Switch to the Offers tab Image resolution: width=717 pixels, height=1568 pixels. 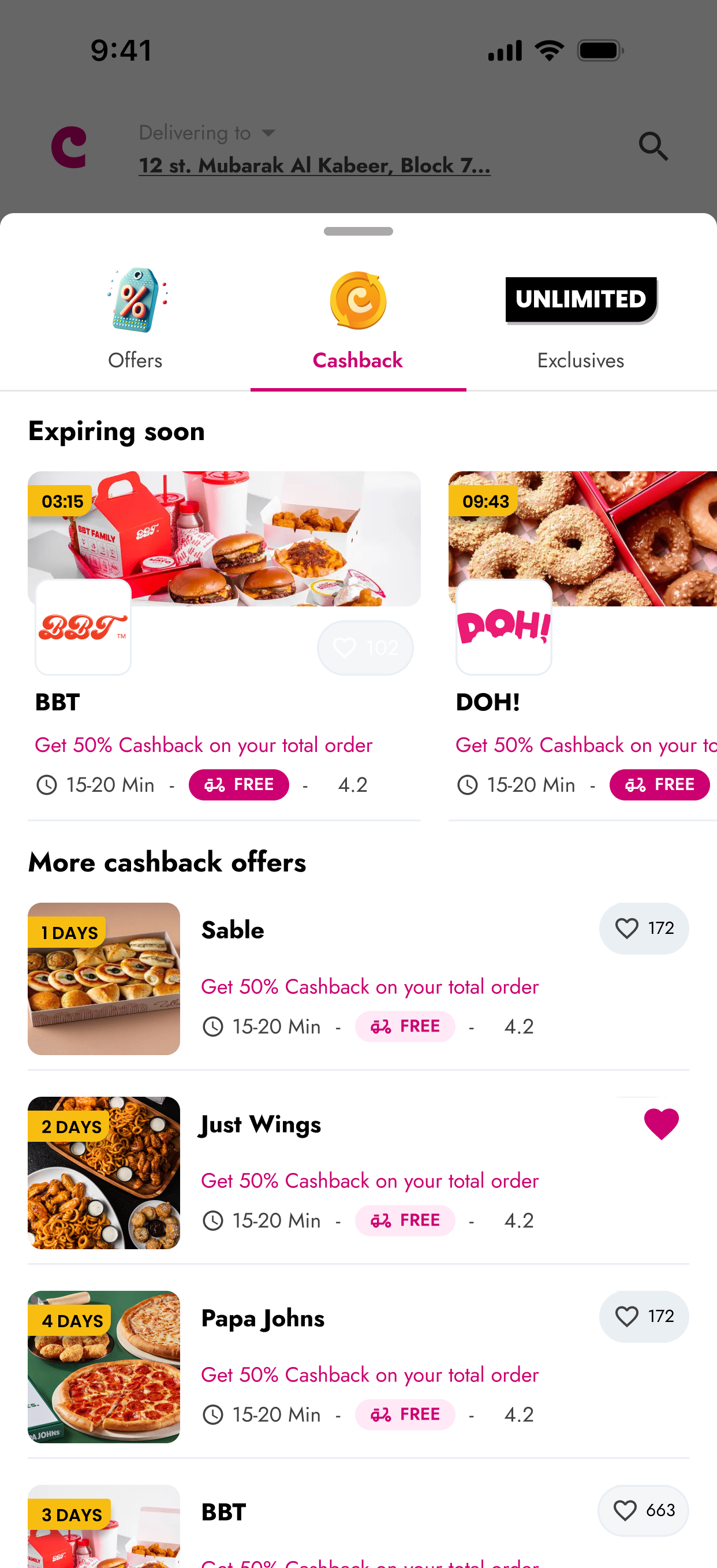(135, 360)
